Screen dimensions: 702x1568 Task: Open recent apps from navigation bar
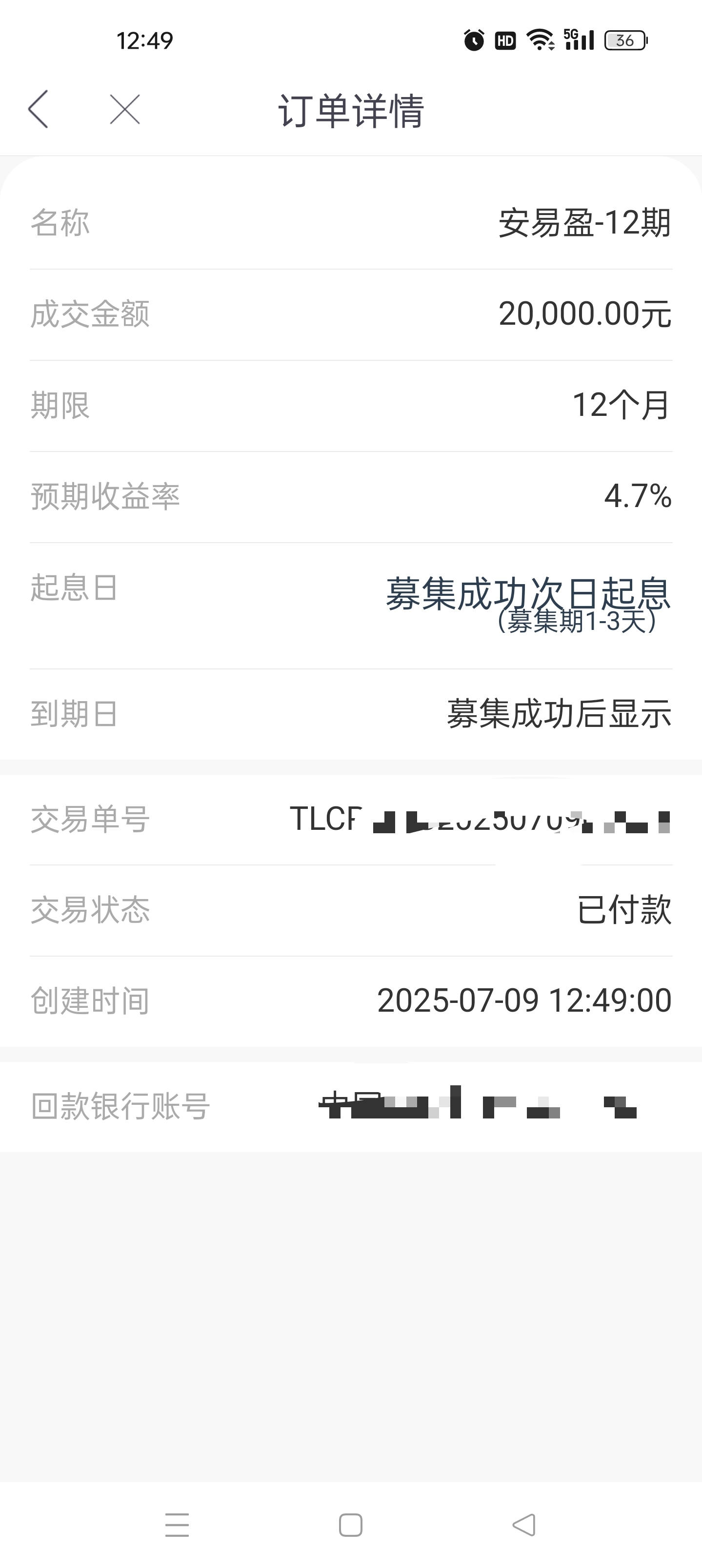coord(177,1525)
